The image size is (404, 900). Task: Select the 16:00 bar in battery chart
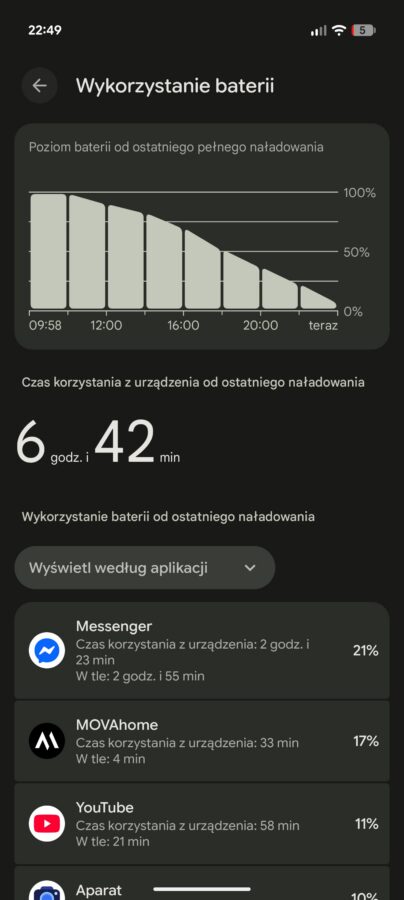pyautogui.click(x=202, y=269)
